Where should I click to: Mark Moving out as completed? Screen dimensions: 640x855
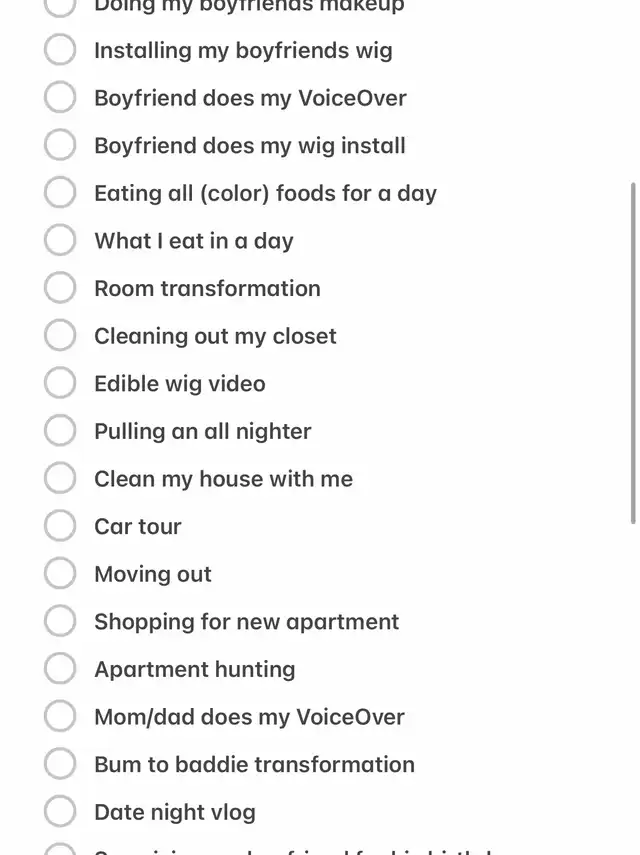click(60, 574)
